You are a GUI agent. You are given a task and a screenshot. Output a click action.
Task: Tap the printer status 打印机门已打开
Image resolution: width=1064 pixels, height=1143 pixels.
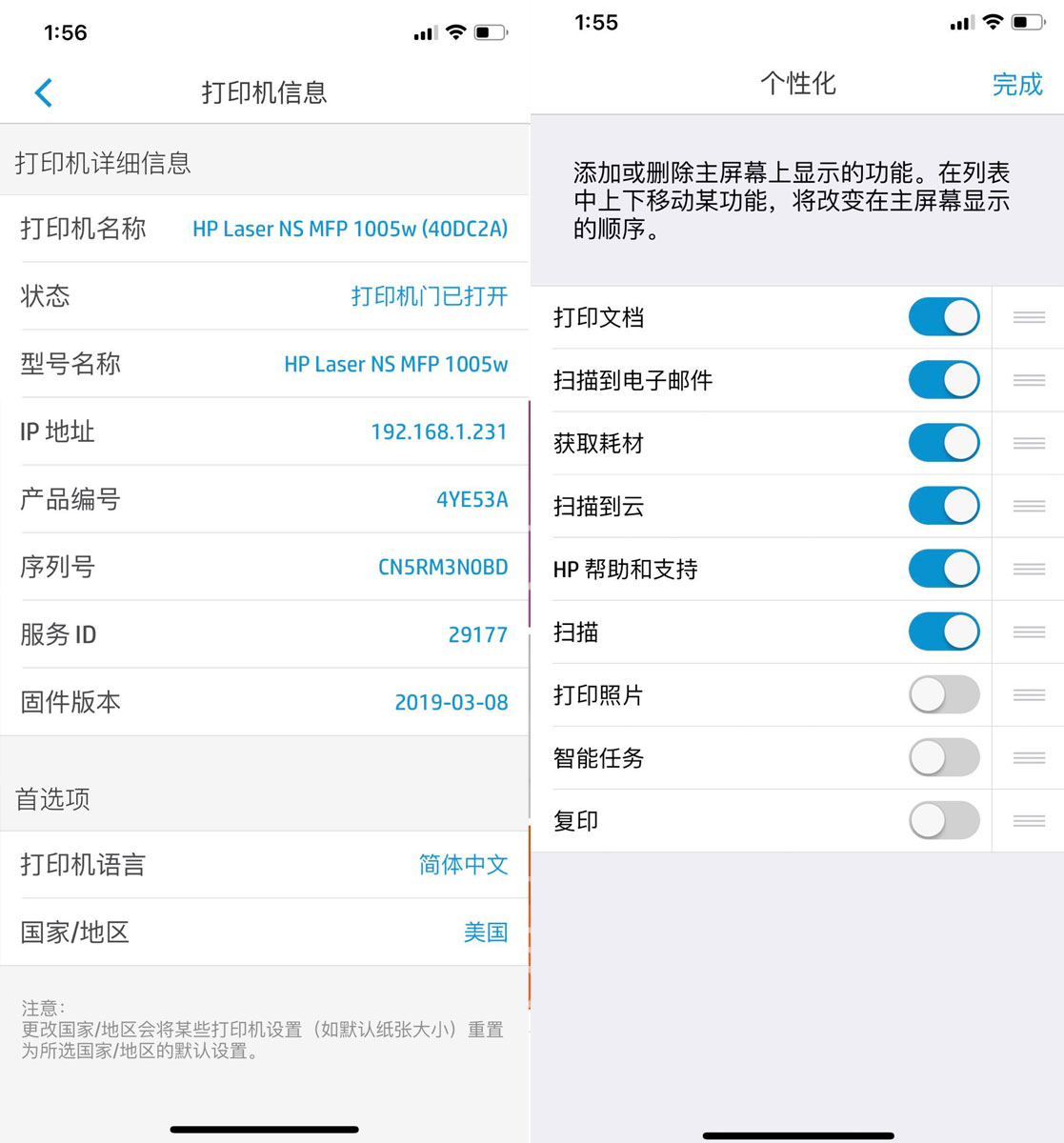coord(429,296)
